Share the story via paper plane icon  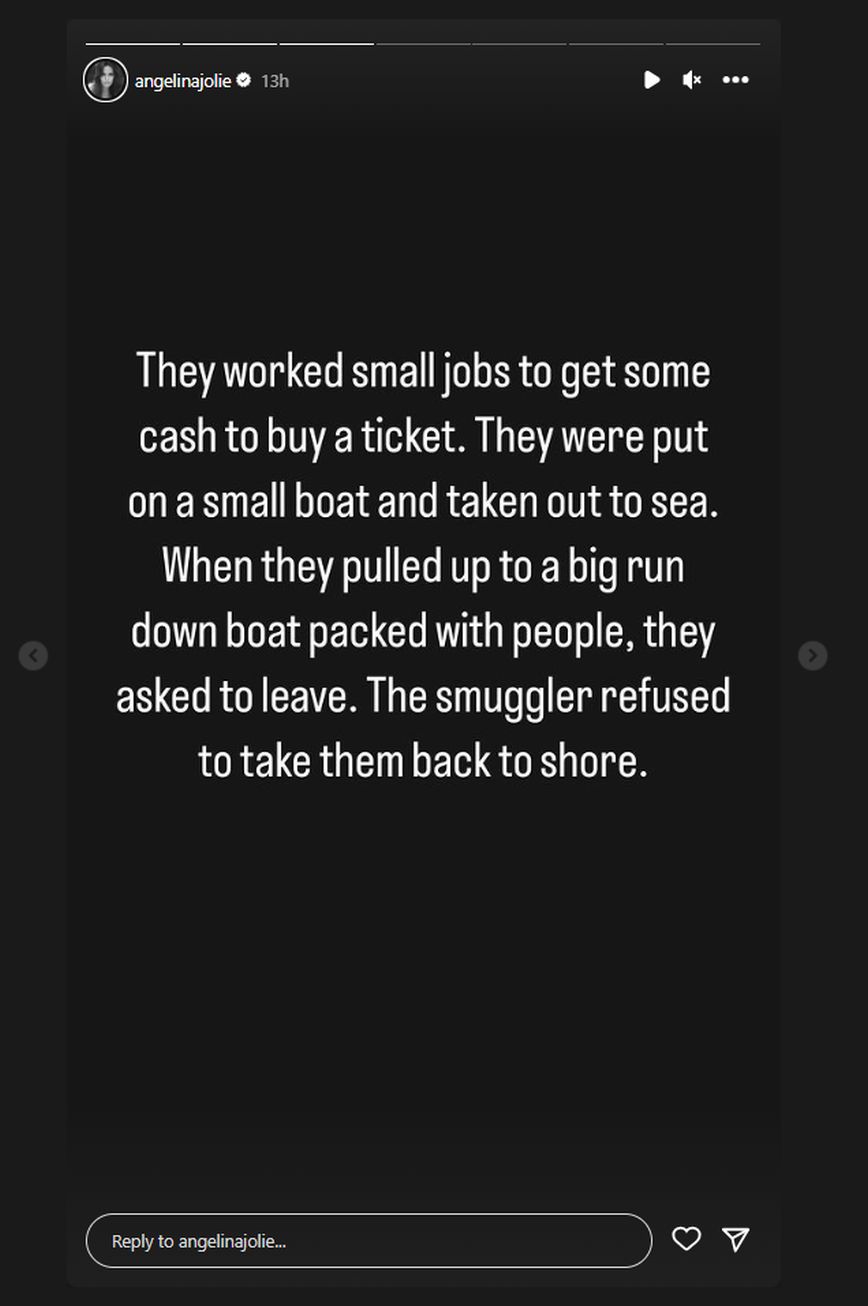tap(736, 1240)
